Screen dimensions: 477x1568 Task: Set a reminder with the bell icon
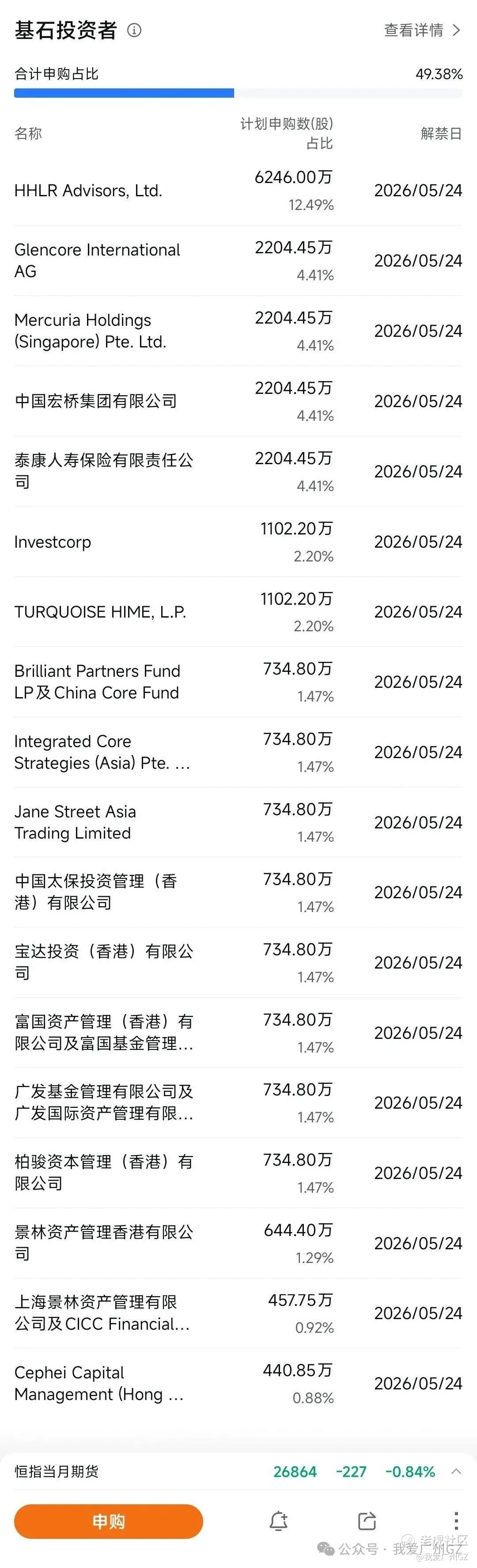[279, 1521]
